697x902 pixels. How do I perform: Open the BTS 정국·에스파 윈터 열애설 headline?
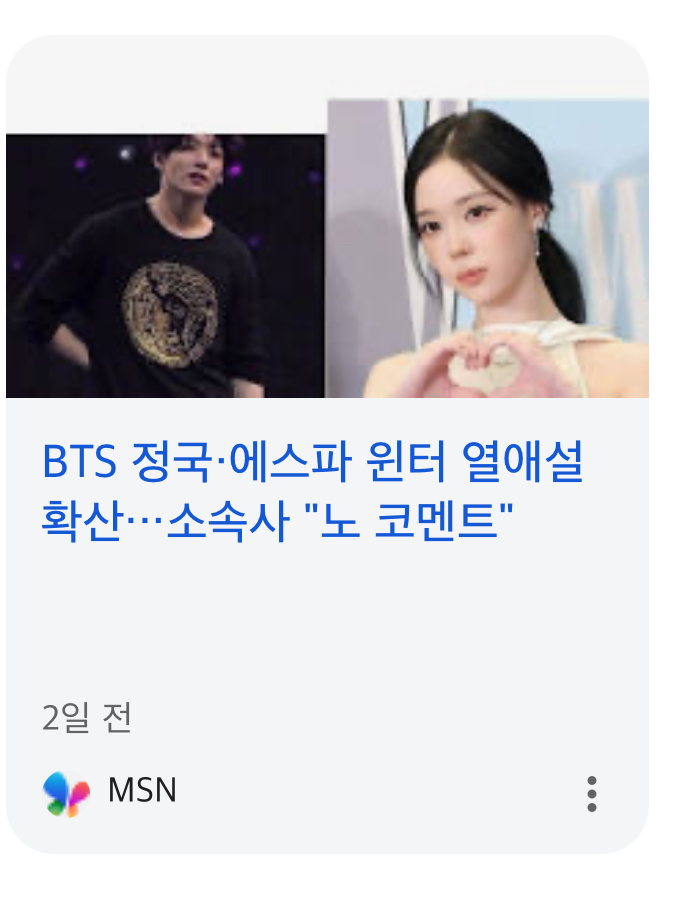pos(312,490)
